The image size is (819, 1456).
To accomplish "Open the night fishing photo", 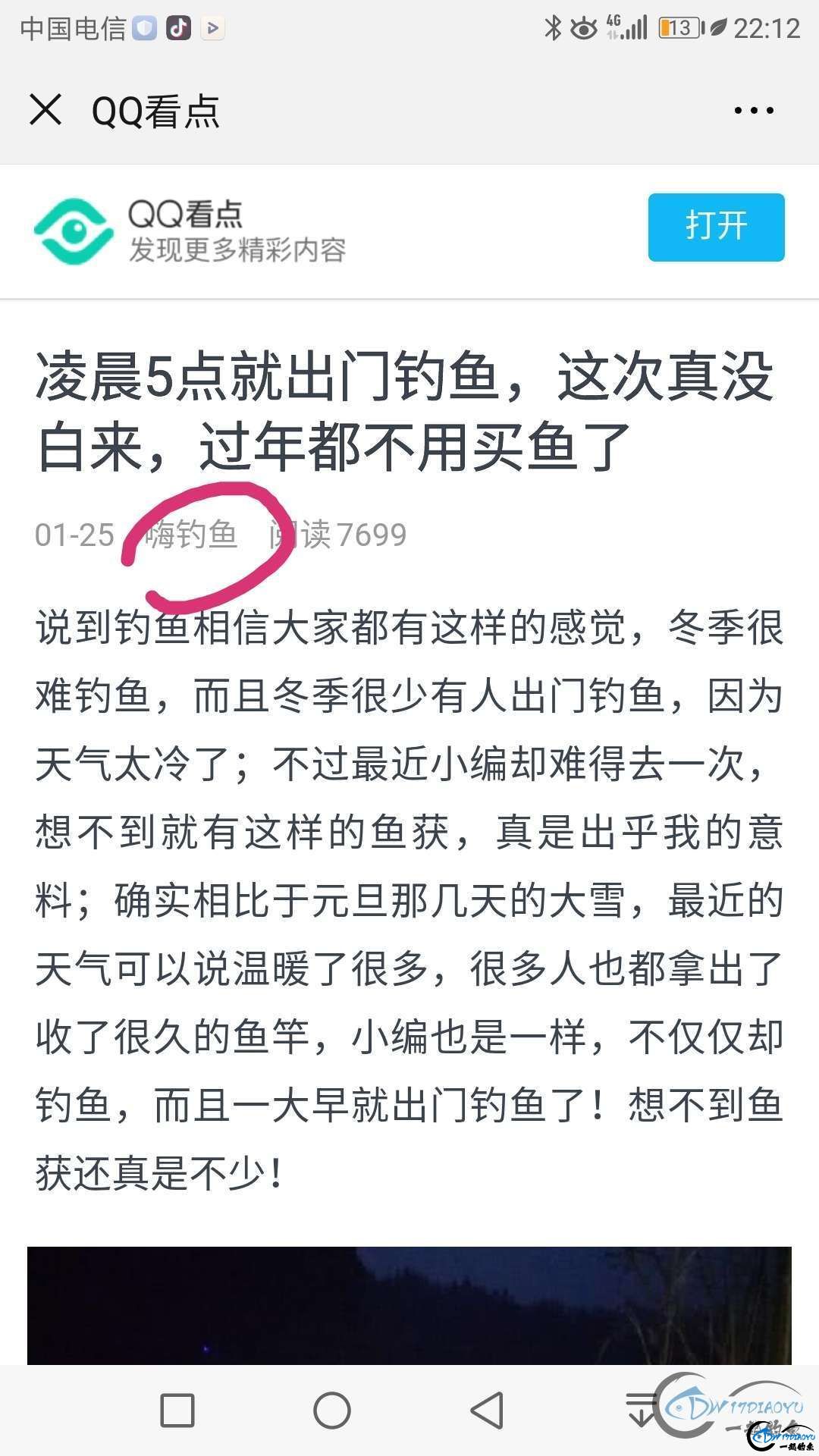I will (409, 1304).
